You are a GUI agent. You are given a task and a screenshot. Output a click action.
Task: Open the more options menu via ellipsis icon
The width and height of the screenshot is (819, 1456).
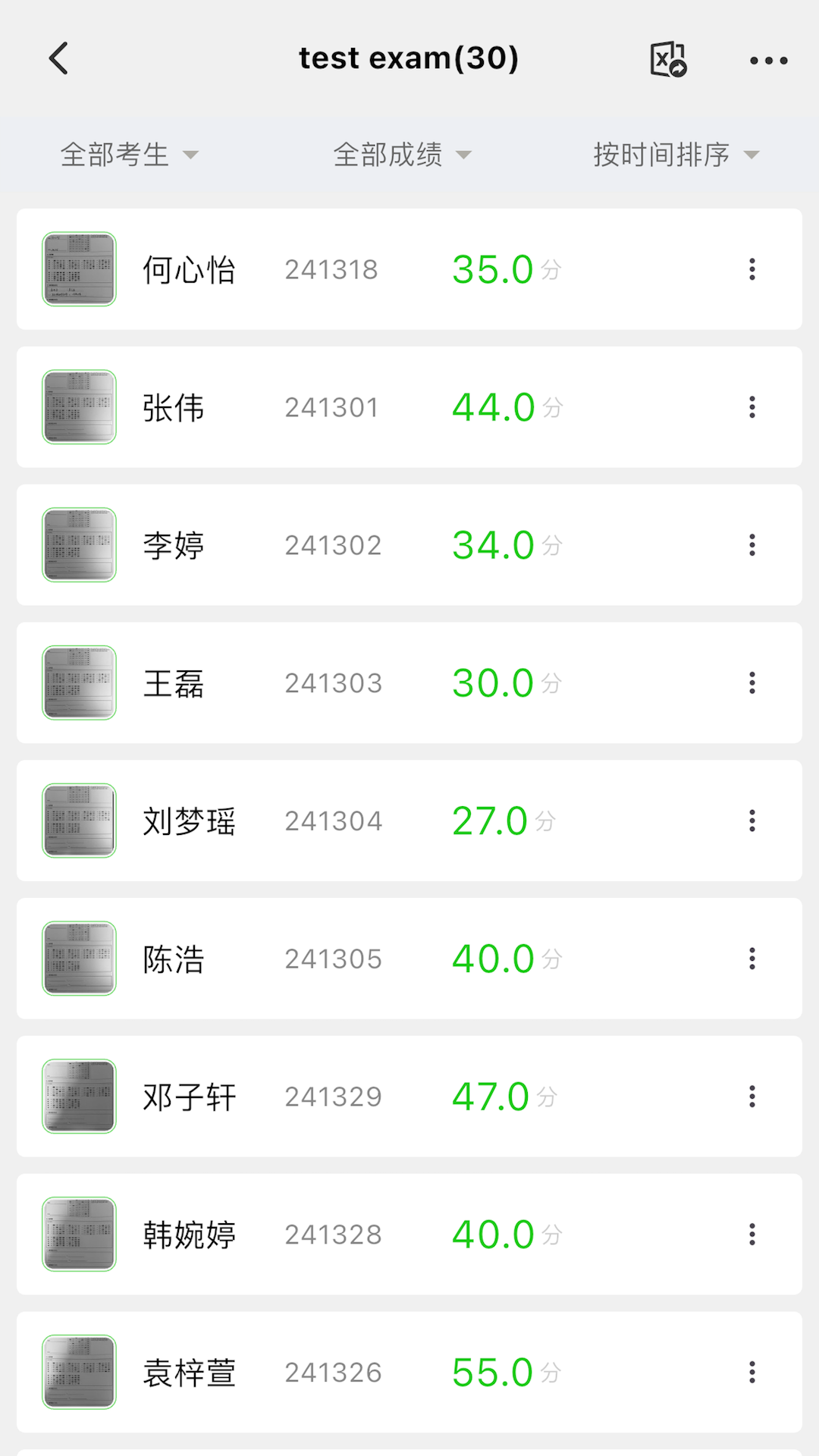tap(769, 59)
